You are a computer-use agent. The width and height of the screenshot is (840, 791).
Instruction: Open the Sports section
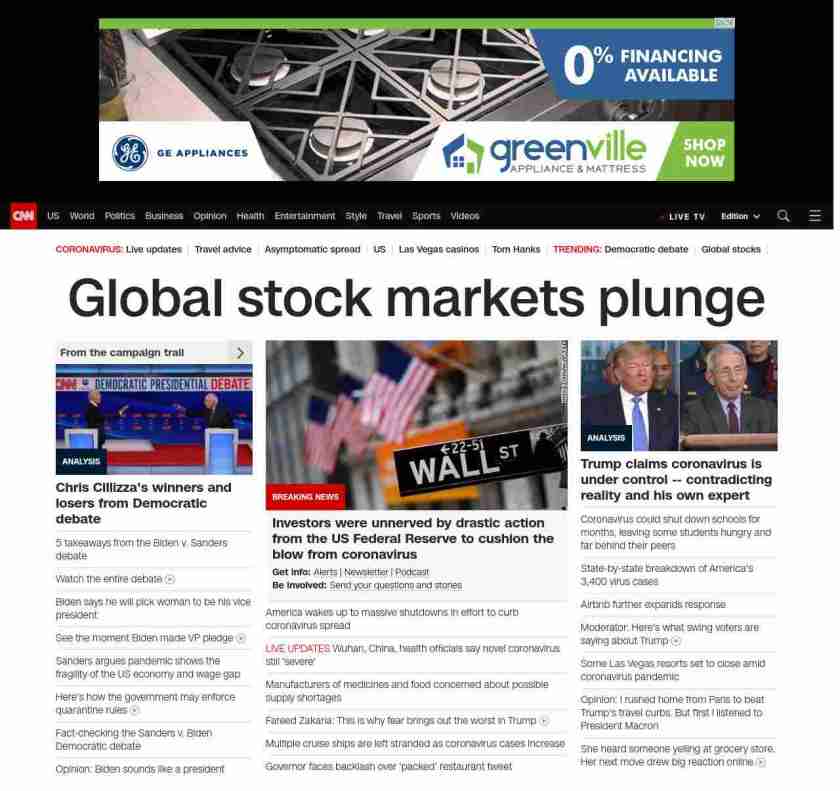[x=426, y=216]
